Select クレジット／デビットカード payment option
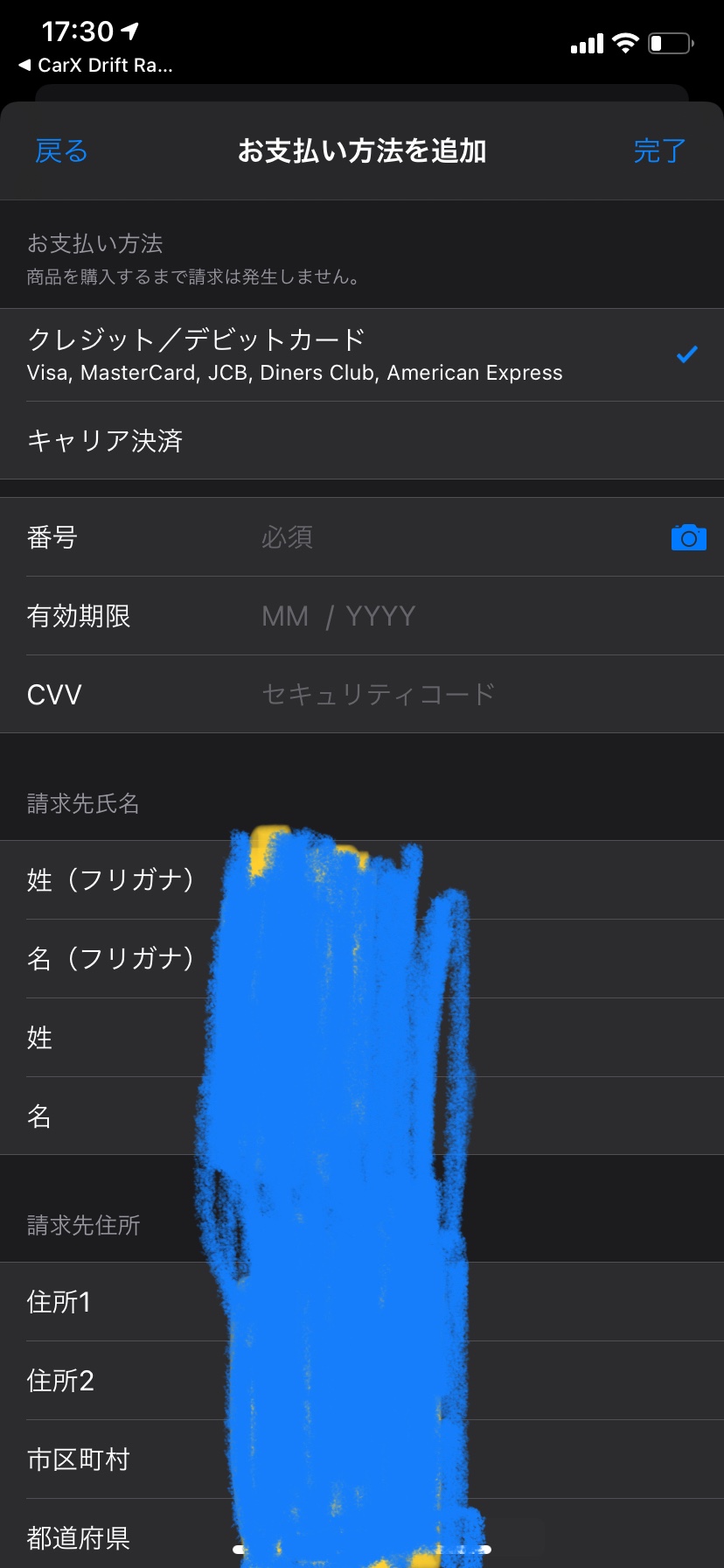 [295, 354]
